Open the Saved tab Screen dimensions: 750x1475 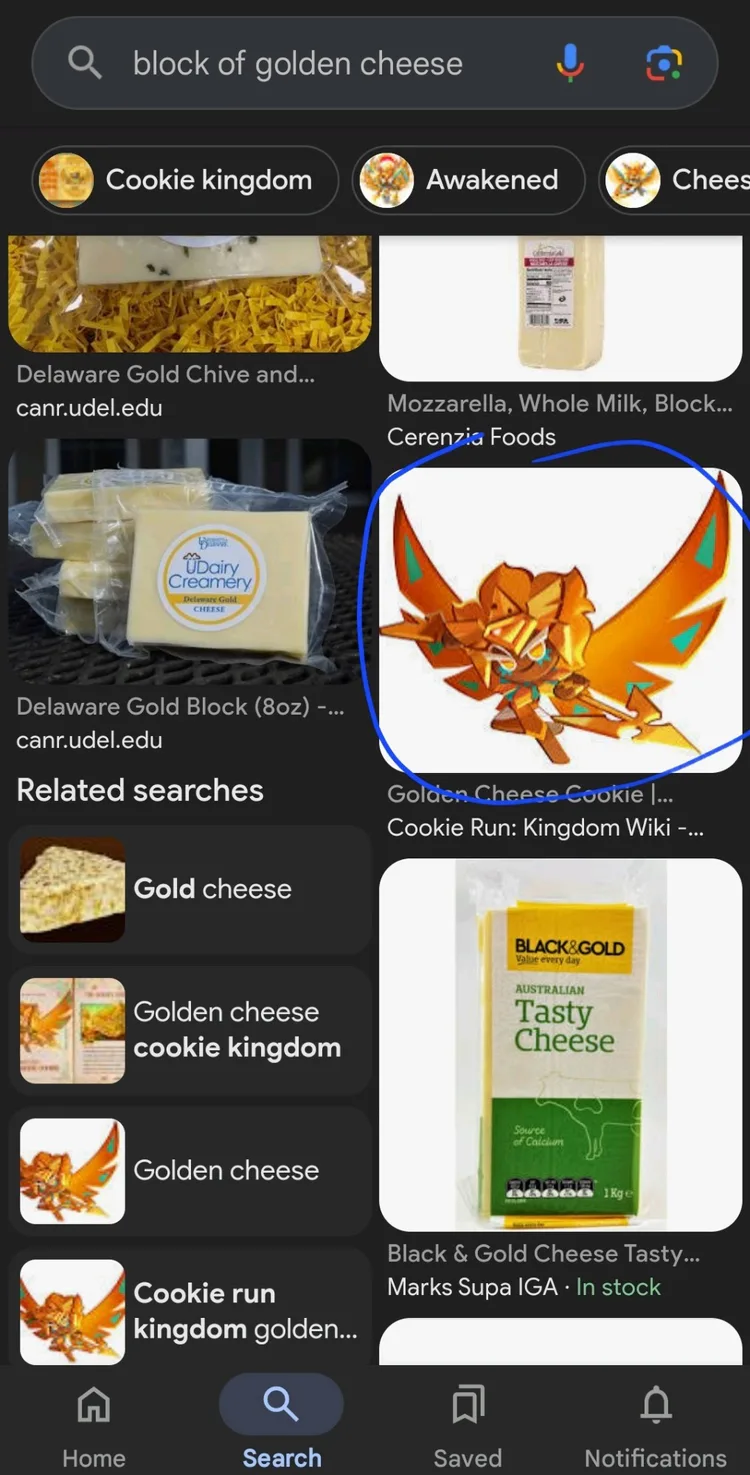(468, 1422)
